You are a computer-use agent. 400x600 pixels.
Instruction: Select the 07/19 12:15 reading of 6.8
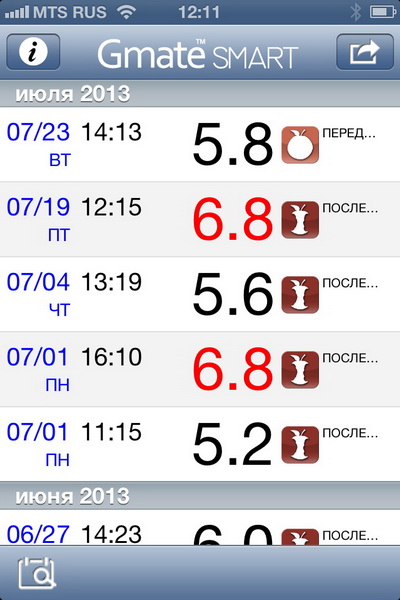pyautogui.click(x=200, y=219)
